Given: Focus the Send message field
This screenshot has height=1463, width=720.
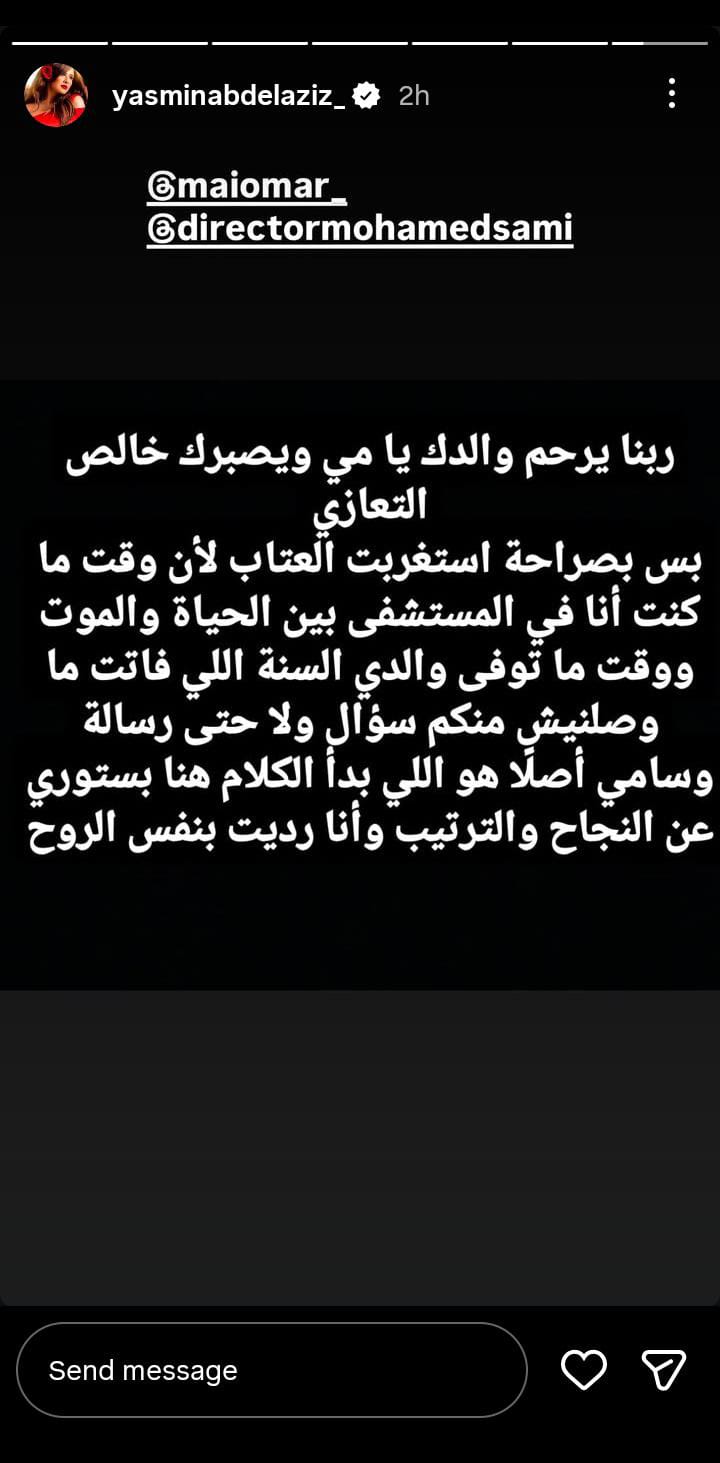Looking at the screenshot, I should [271, 1370].
